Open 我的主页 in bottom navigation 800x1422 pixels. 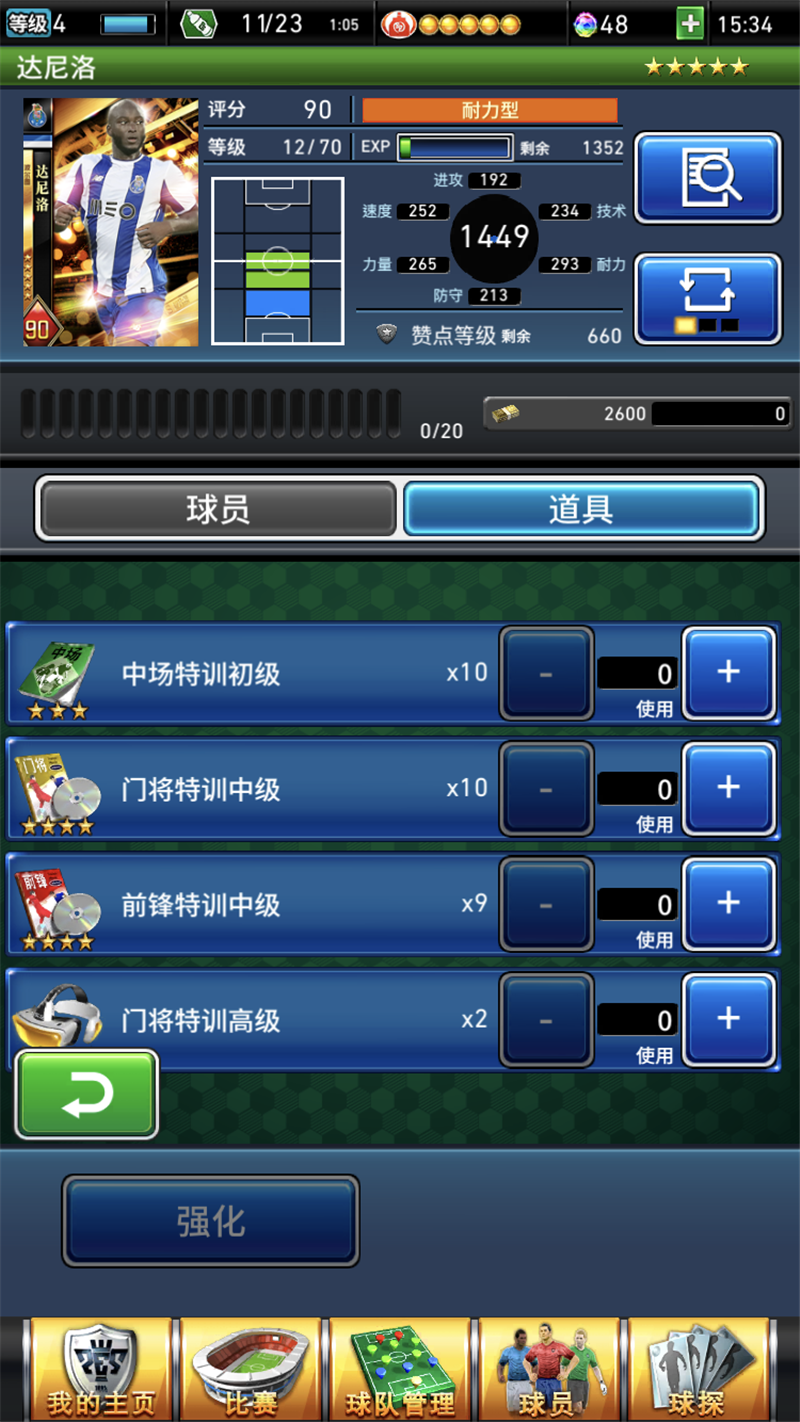pos(100,1370)
